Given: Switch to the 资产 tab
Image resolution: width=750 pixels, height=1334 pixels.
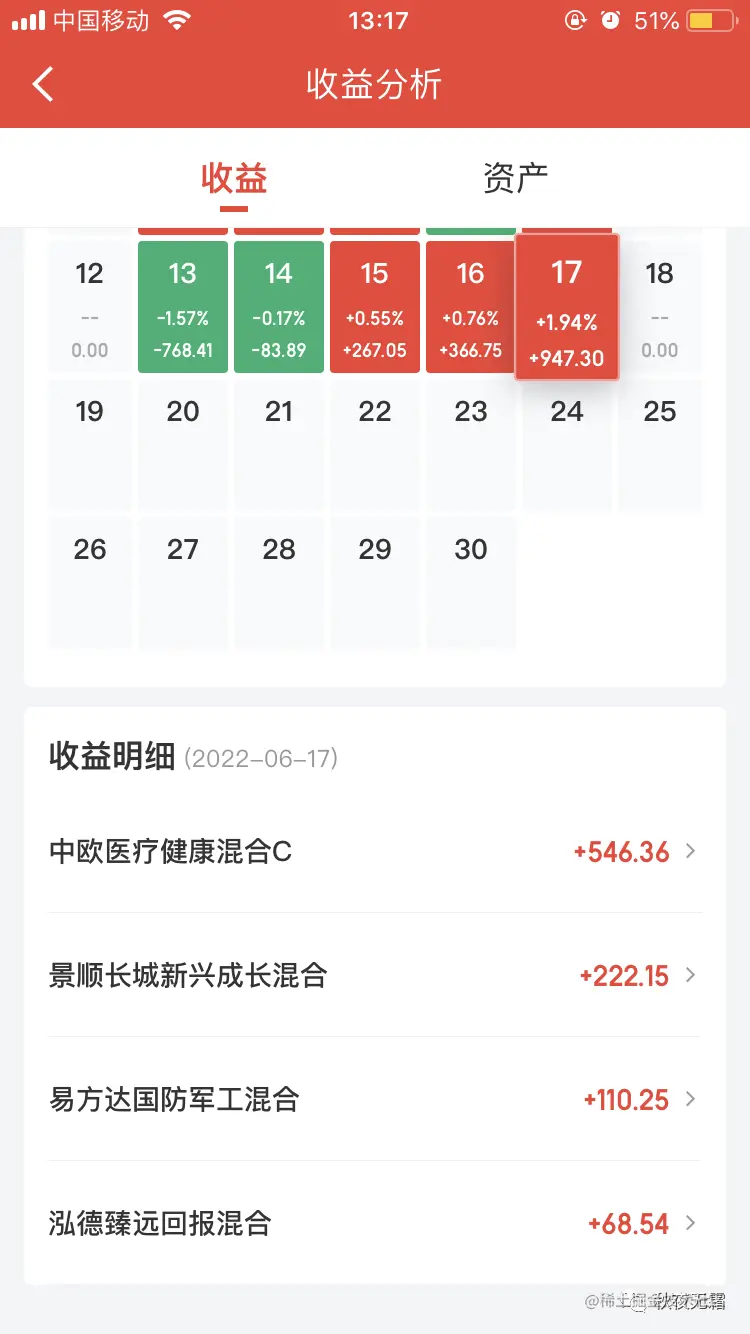Looking at the screenshot, I should click(516, 177).
